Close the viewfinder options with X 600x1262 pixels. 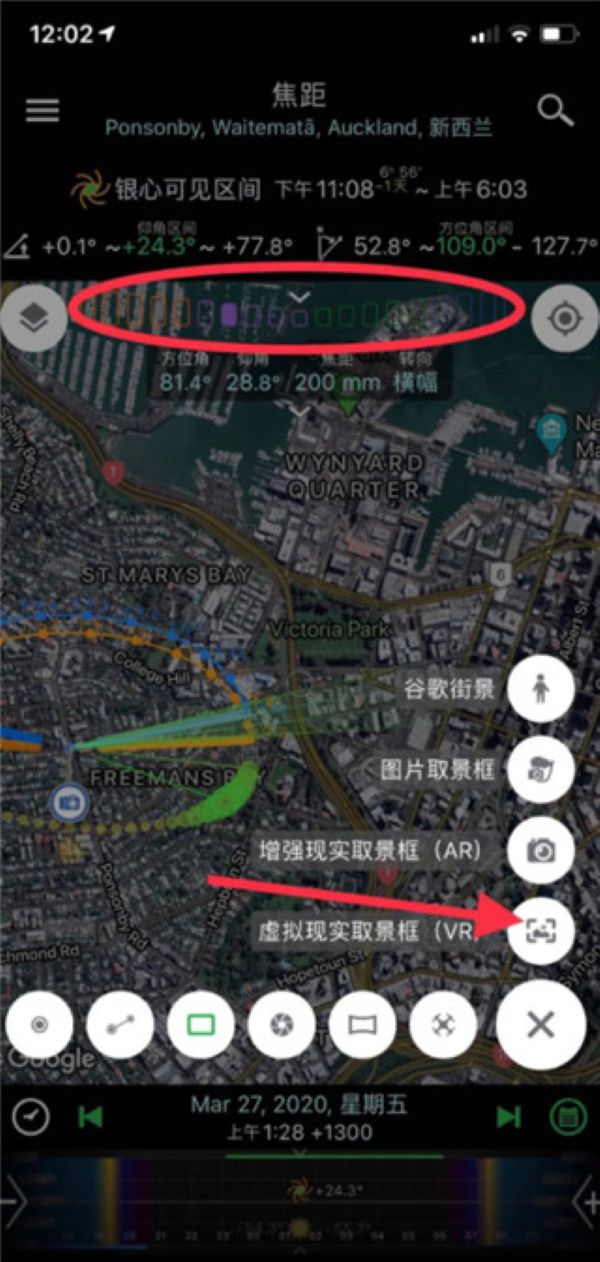tap(540, 1025)
